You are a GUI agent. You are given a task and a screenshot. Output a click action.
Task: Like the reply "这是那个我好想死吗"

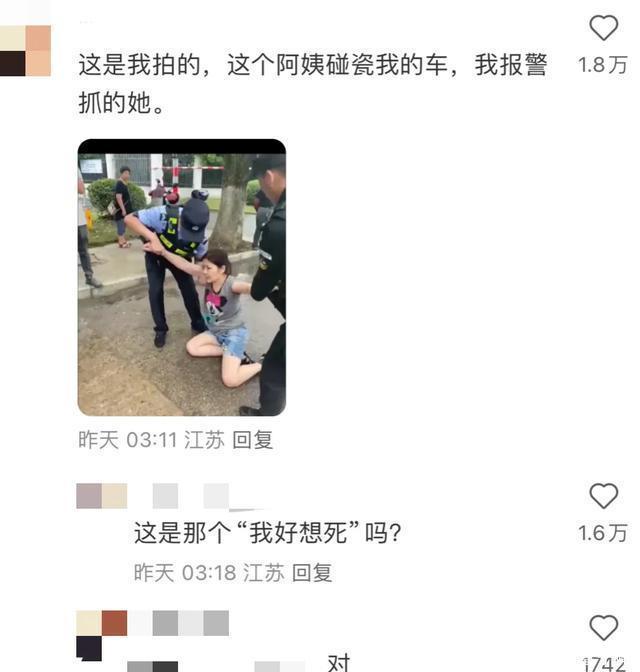[603, 496]
